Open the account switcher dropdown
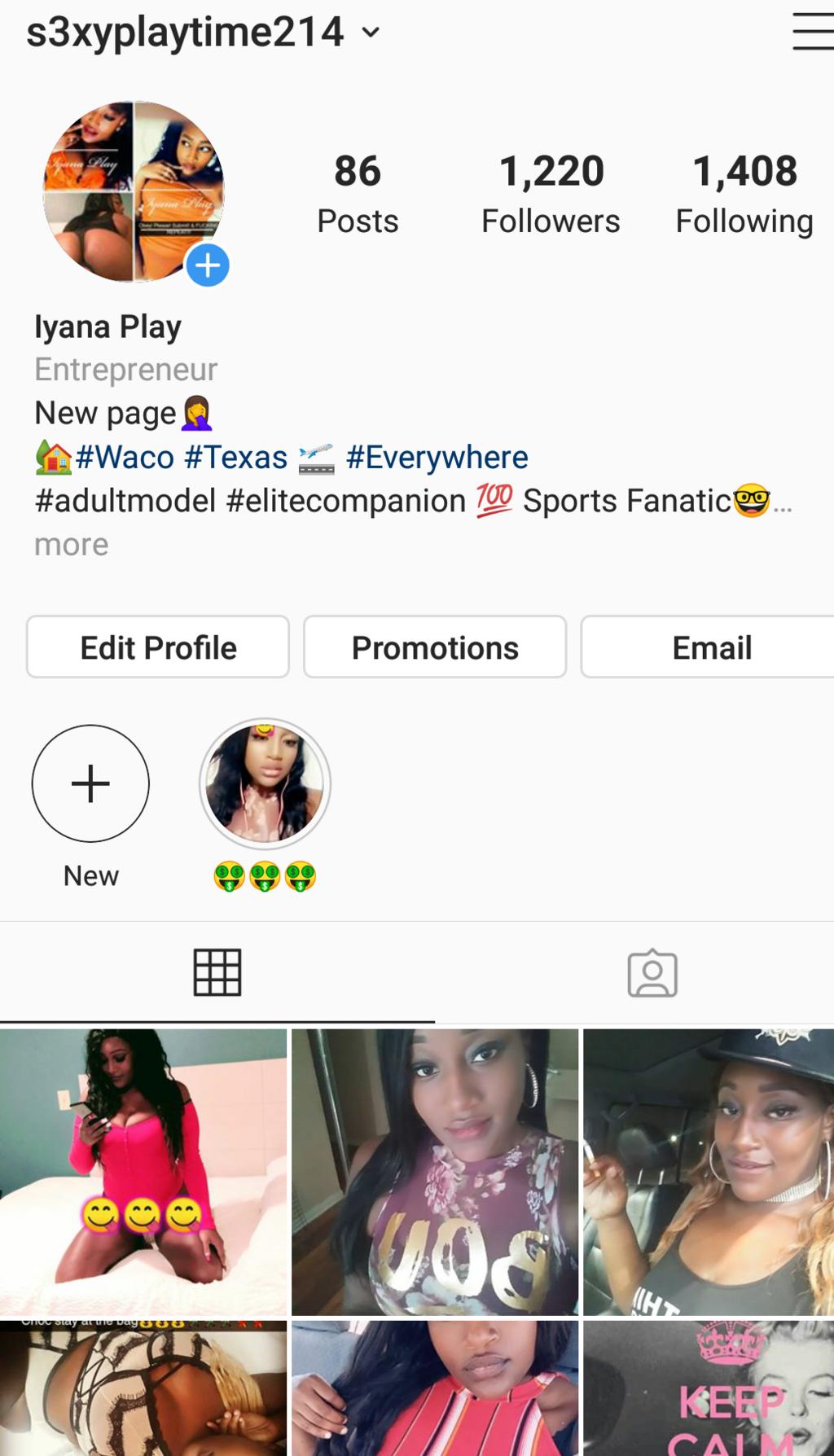The width and height of the screenshot is (834, 1456). pyautogui.click(x=371, y=33)
